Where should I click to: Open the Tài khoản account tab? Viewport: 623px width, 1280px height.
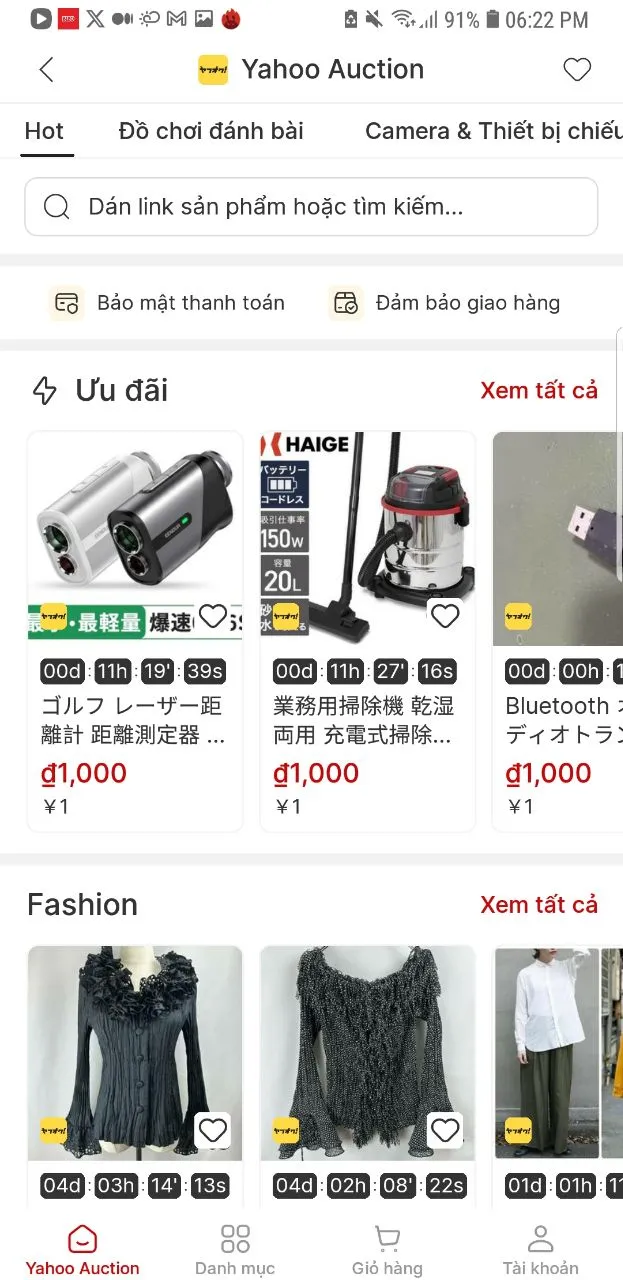coord(540,1250)
